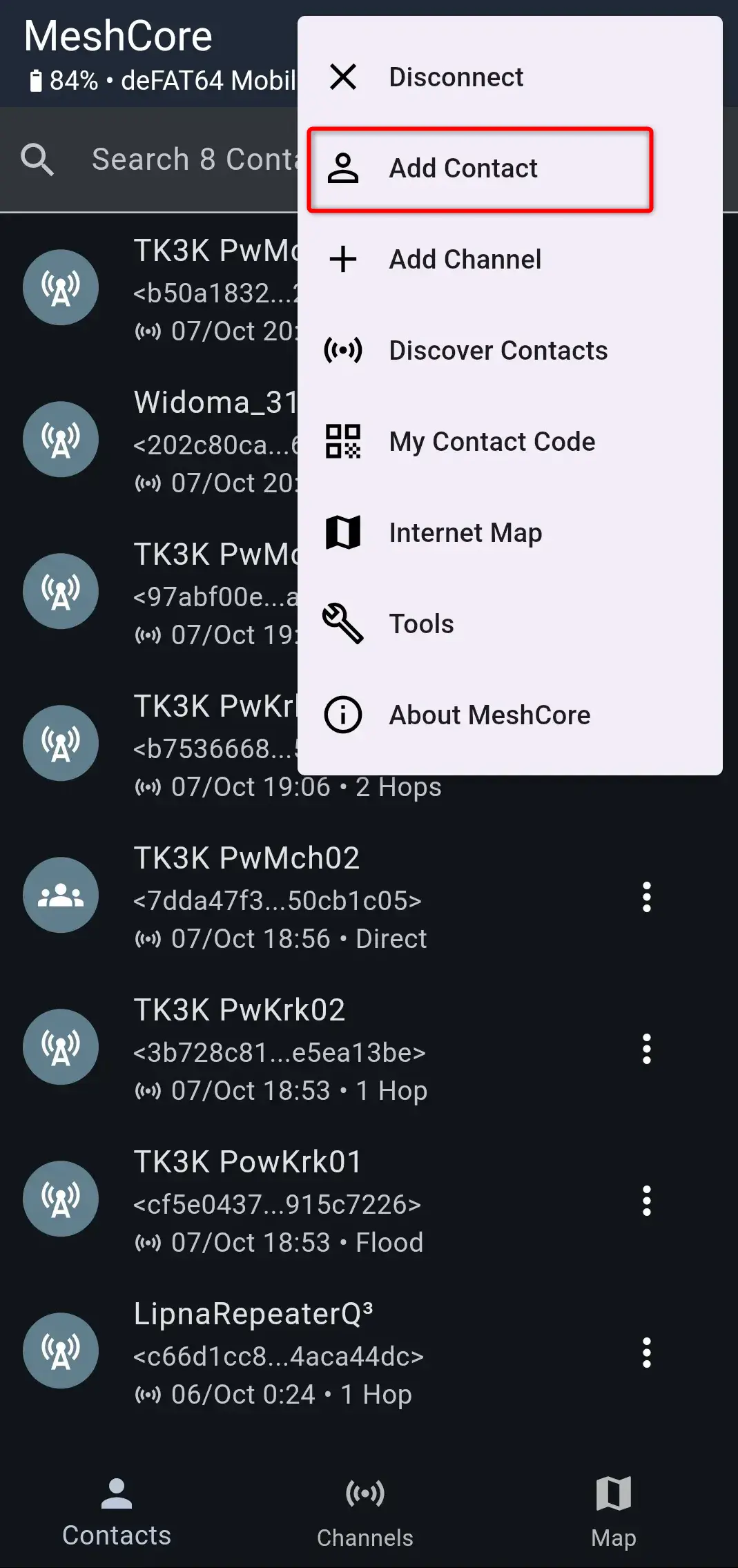Open more options for TK3K PwKrk02
Screen dimensions: 738x1568
click(x=646, y=1049)
